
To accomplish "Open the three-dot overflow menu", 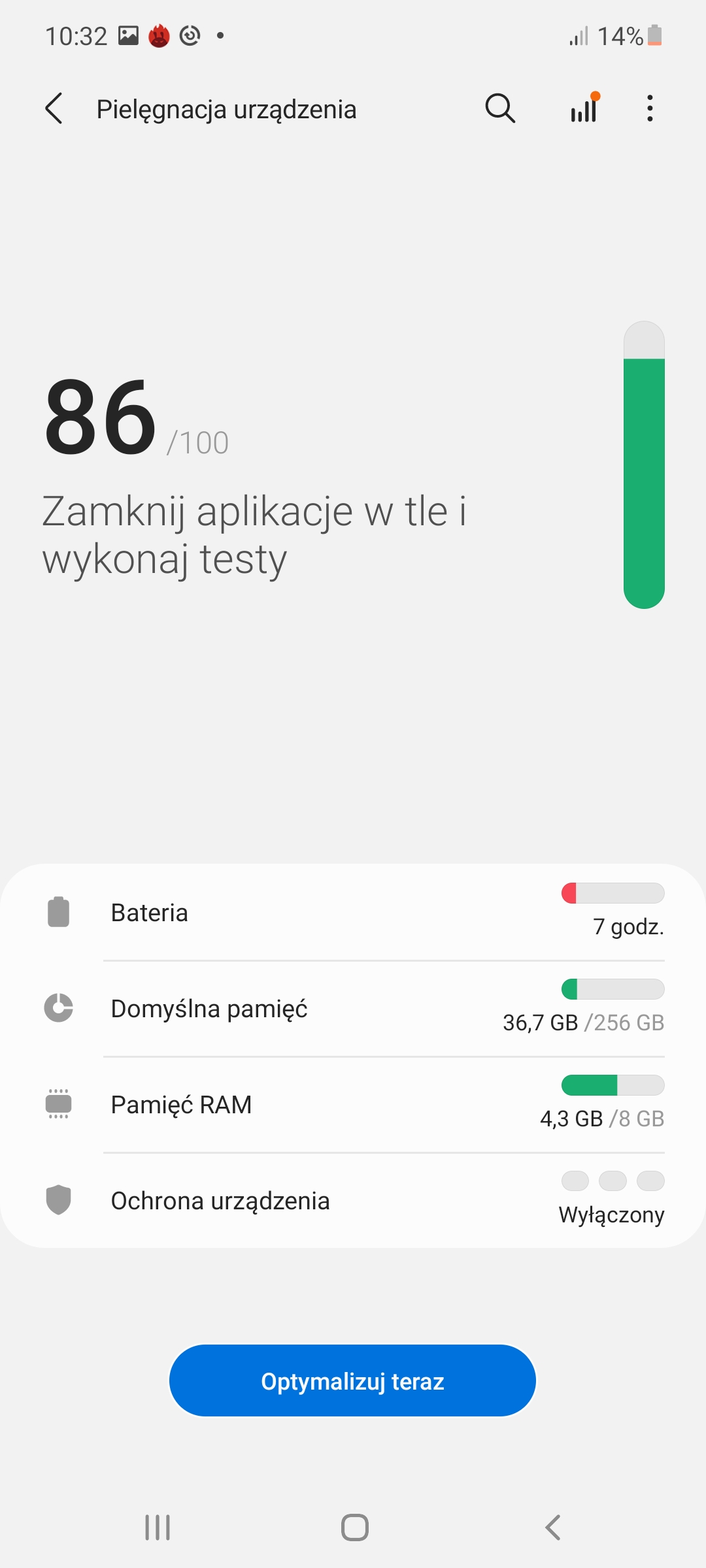I will pyautogui.click(x=649, y=108).
